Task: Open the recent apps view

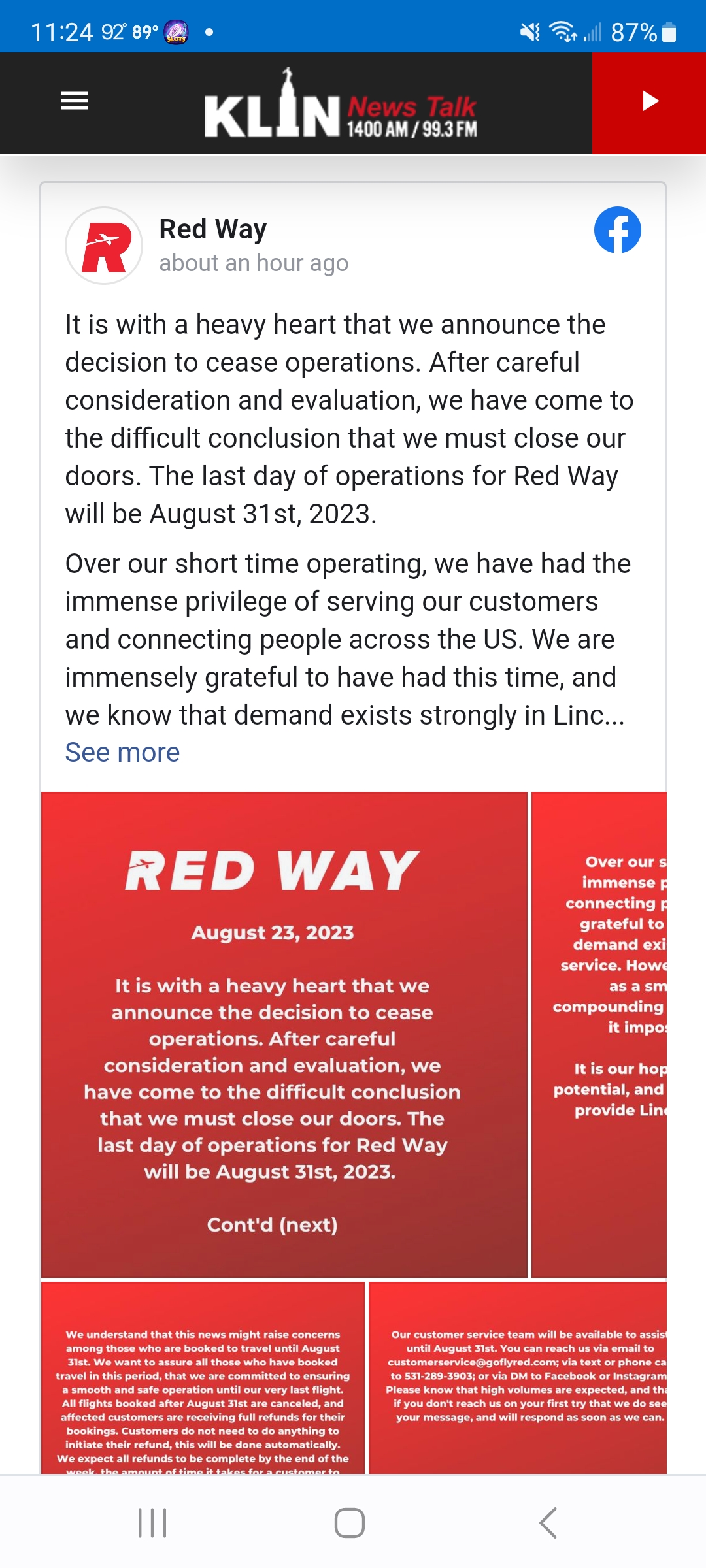Action: click(152, 1523)
